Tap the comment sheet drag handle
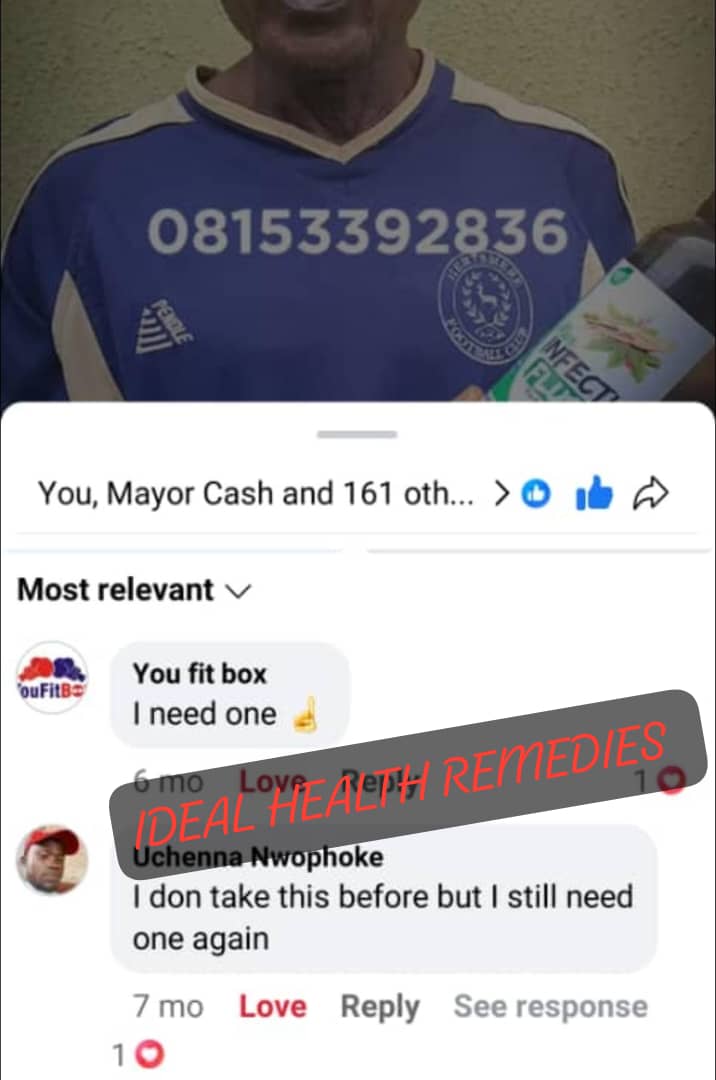 (x=358, y=434)
